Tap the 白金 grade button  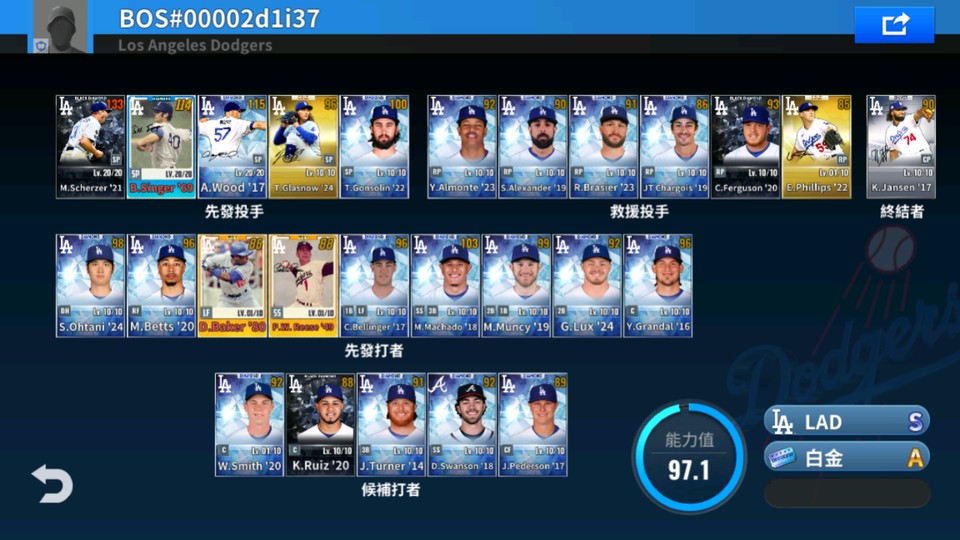pyautogui.click(x=846, y=457)
